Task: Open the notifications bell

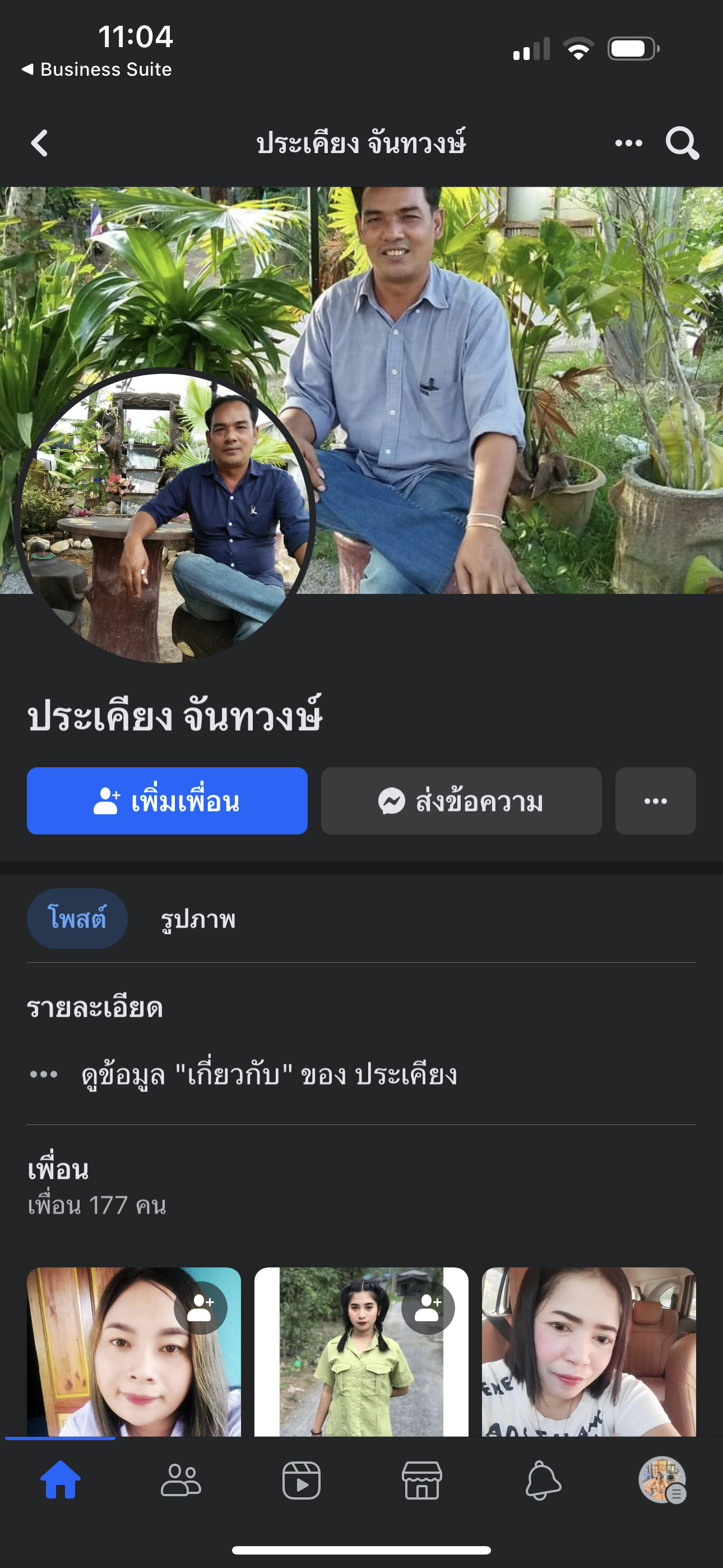Action: (543, 1481)
